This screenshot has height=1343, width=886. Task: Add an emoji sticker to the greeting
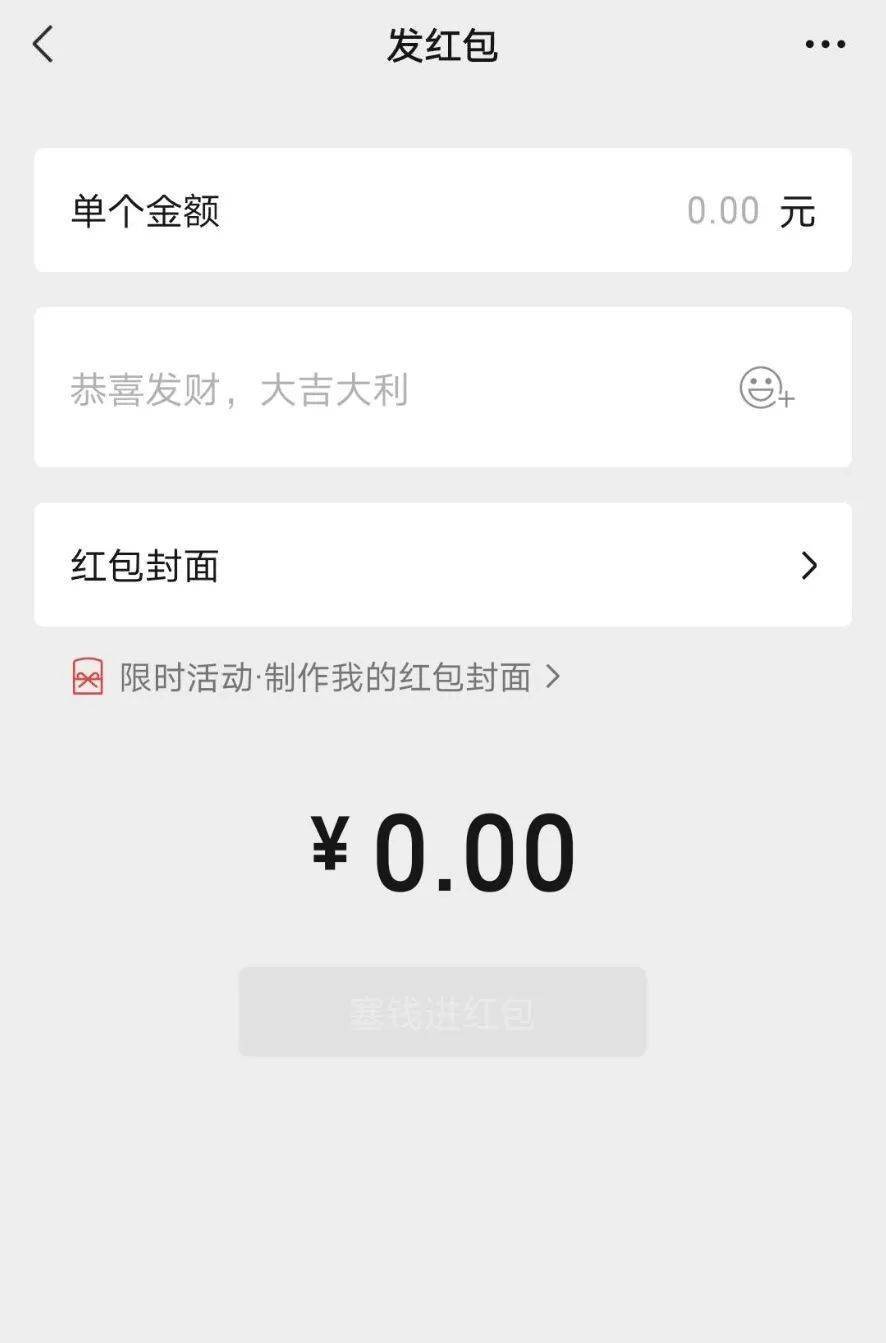[766, 388]
